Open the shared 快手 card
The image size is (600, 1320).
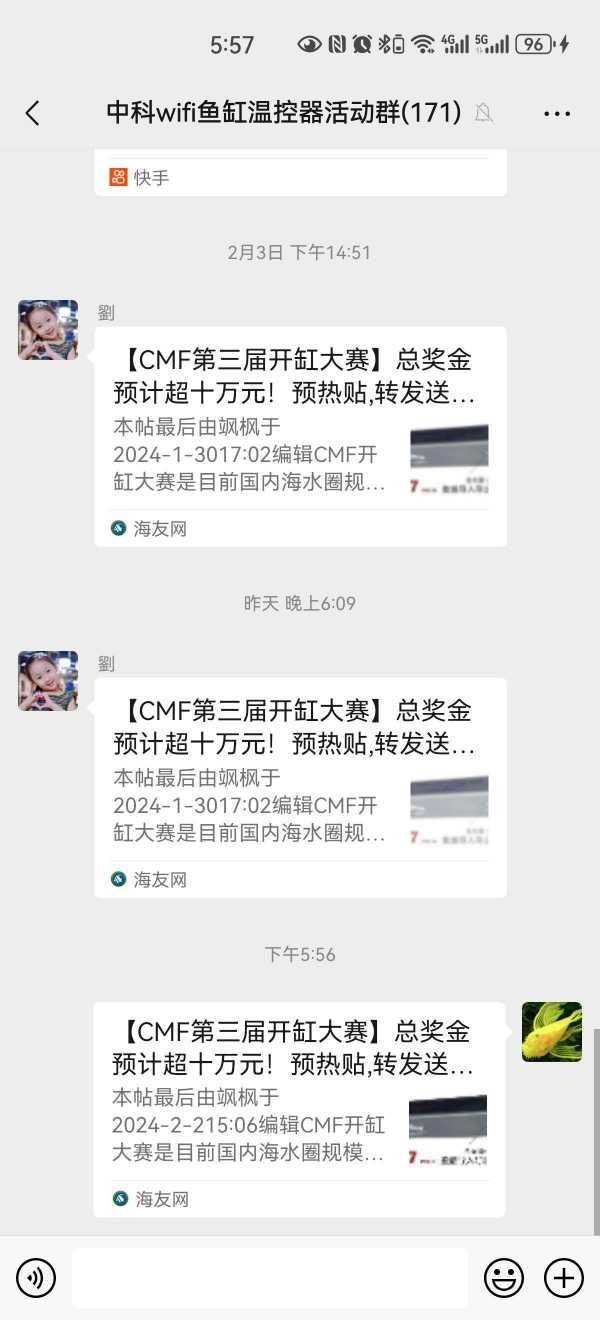[300, 177]
